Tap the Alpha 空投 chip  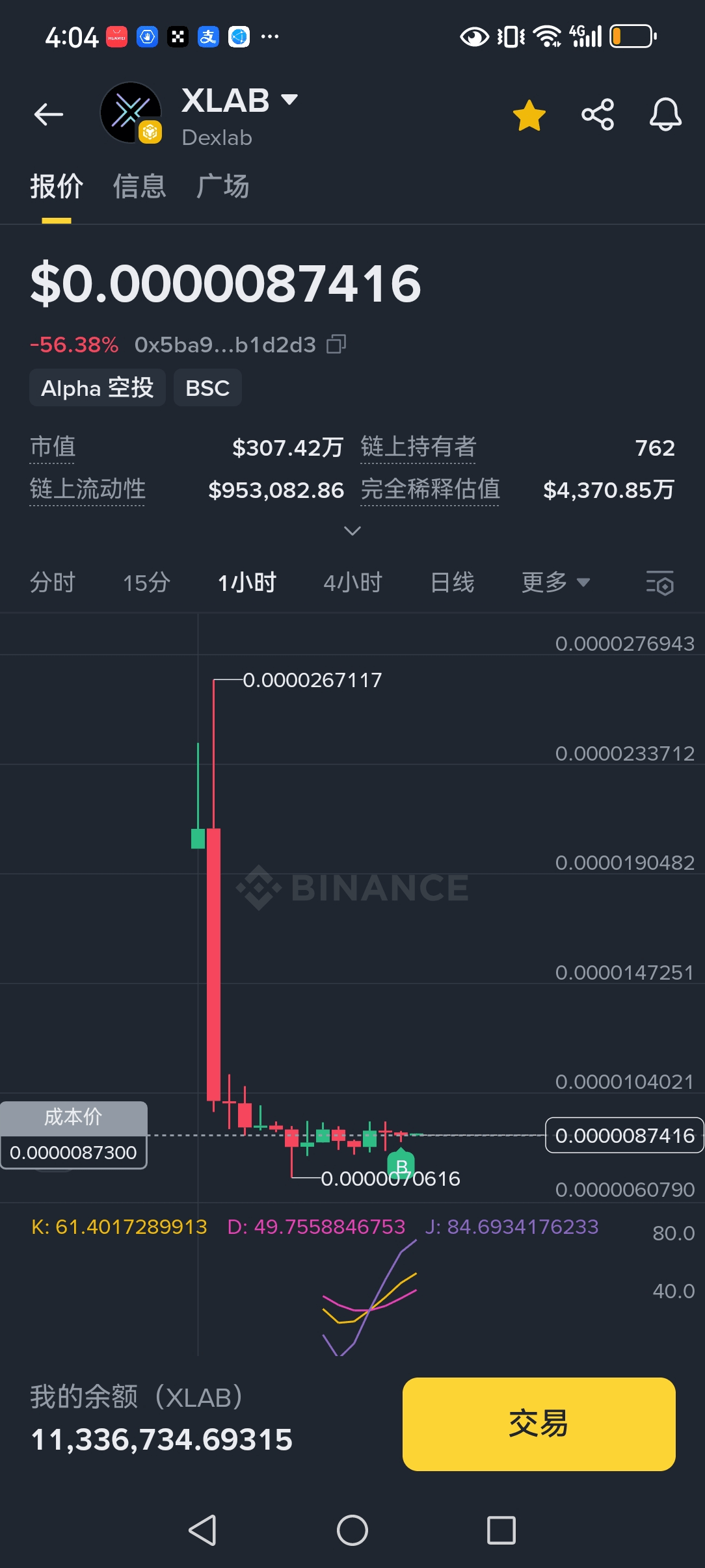coord(98,388)
